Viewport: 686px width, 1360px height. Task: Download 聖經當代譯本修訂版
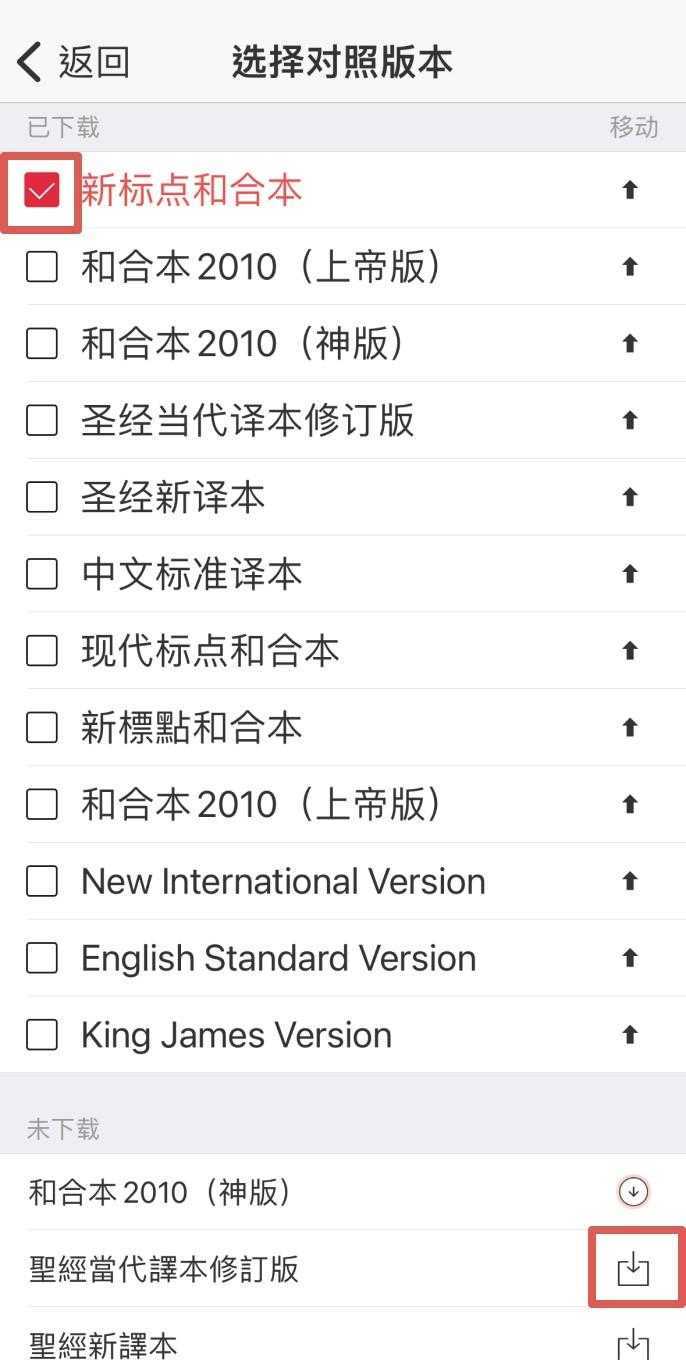click(633, 1269)
